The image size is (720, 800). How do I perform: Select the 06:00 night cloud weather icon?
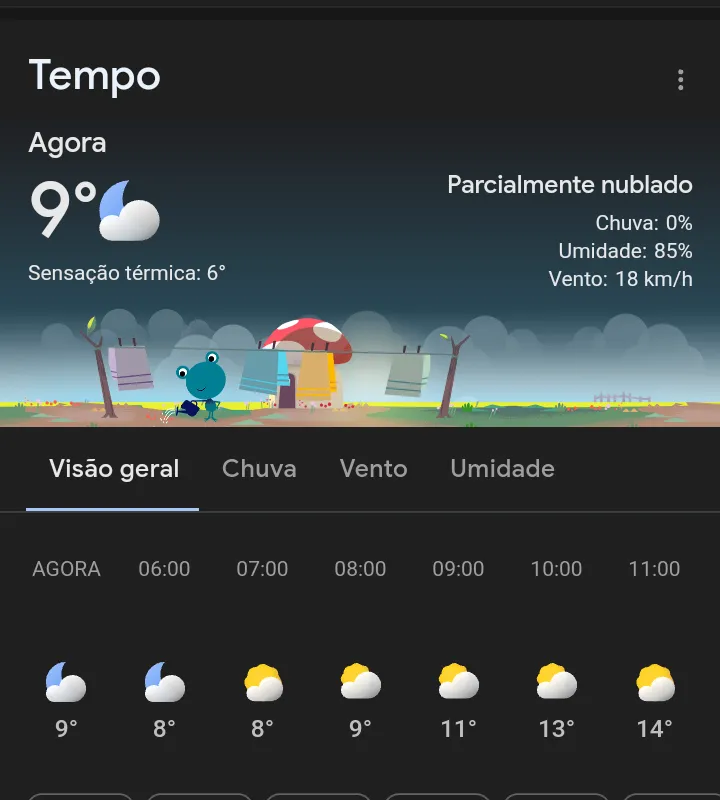[163, 683]
